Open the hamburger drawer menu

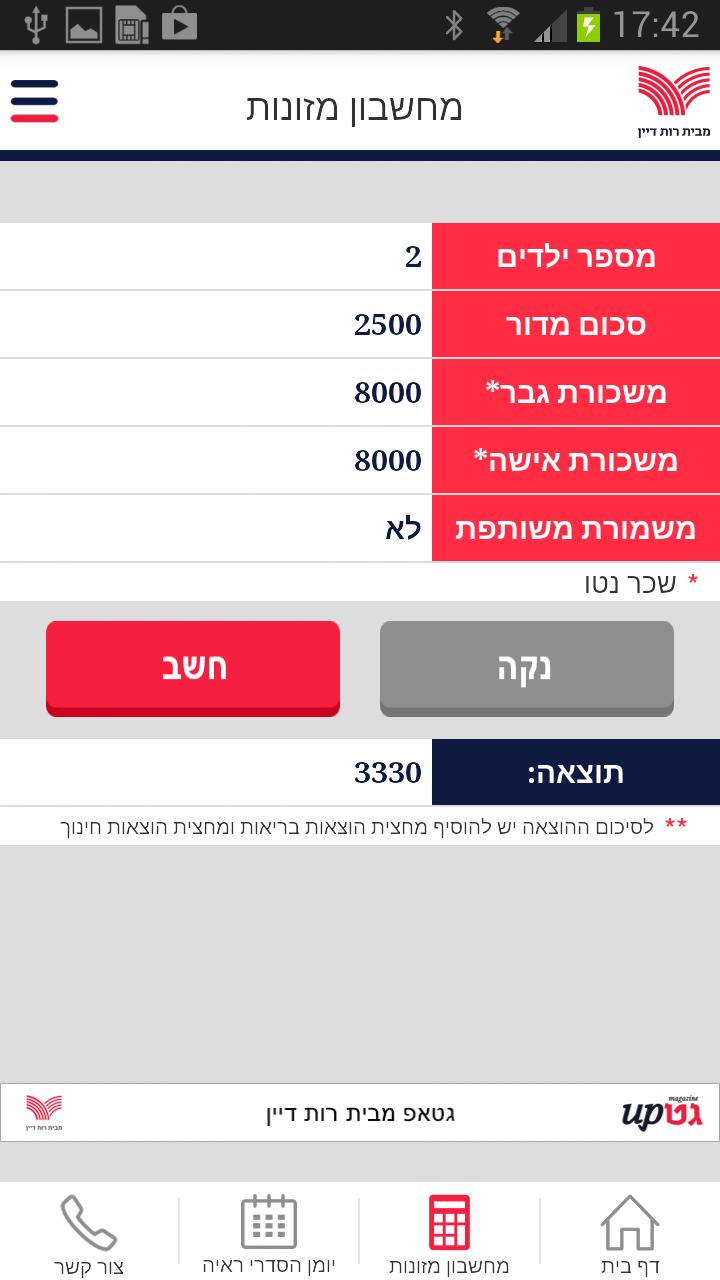coord(35,101)
